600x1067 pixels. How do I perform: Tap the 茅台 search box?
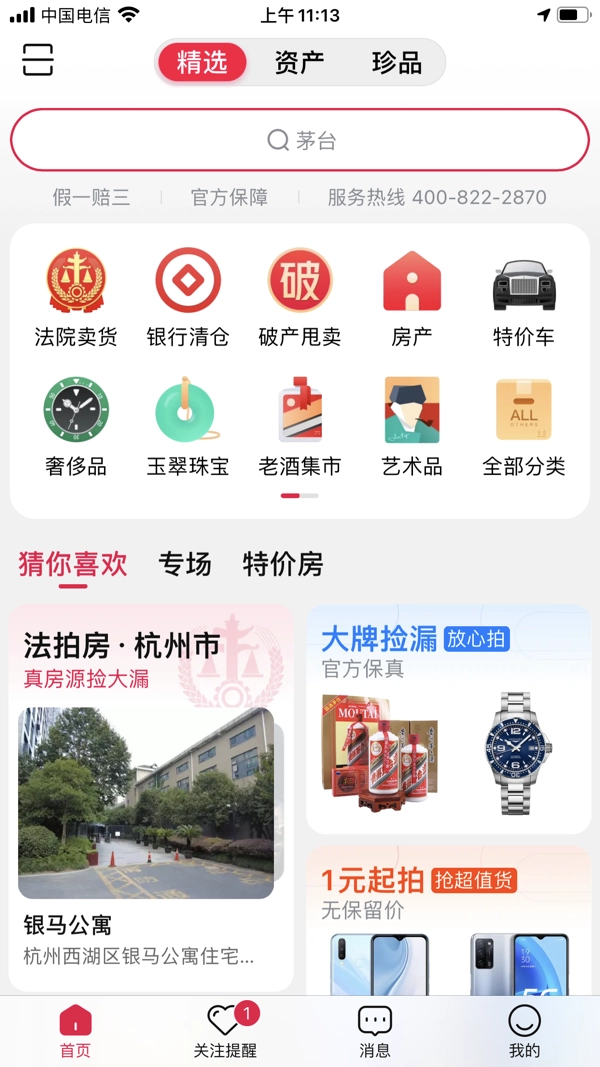[300, 140]
